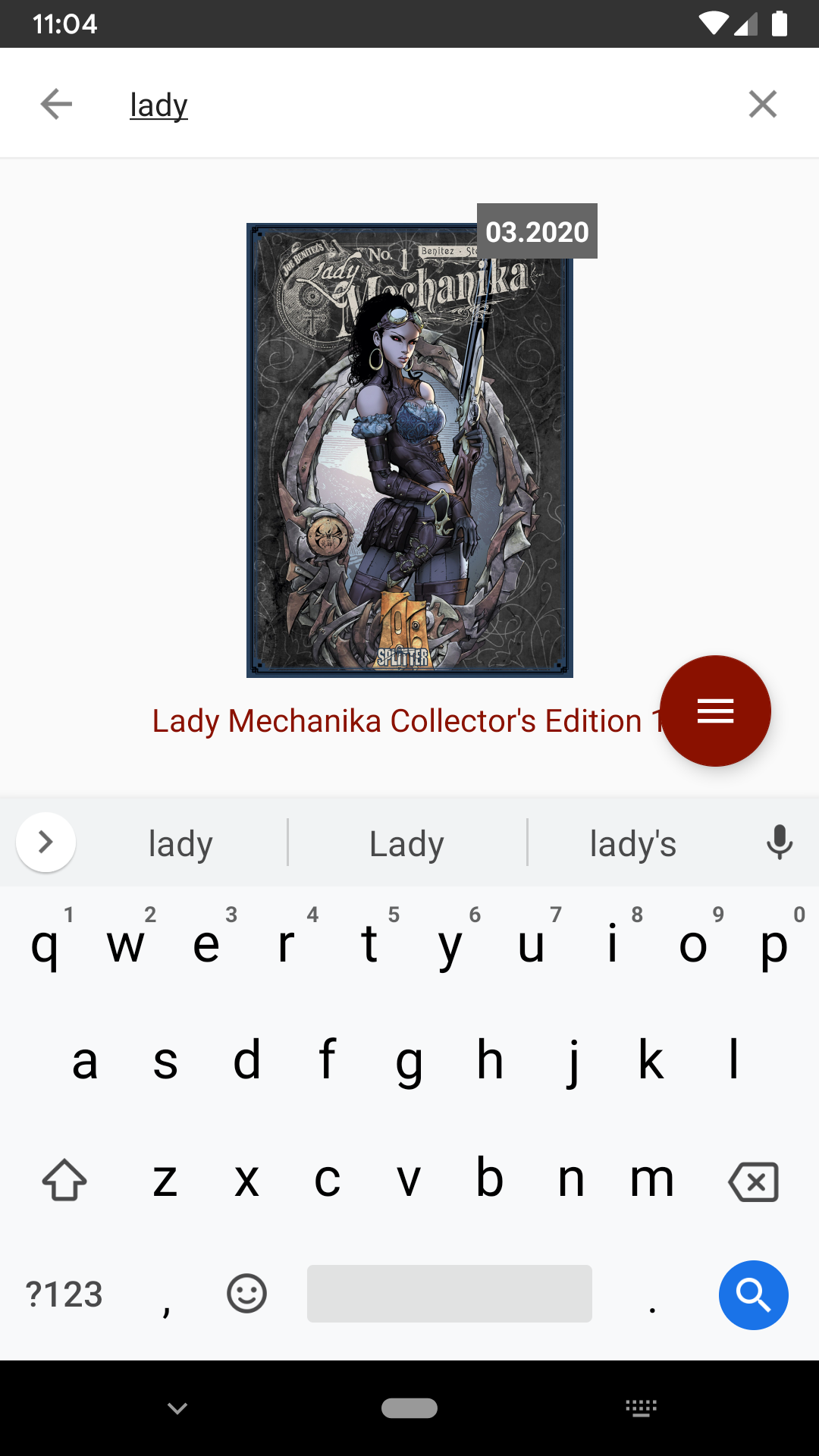Screen dimensions: 819x1456
Task: Expand the keyboard suggestion strip arrow
Action: tap(45, 842)
